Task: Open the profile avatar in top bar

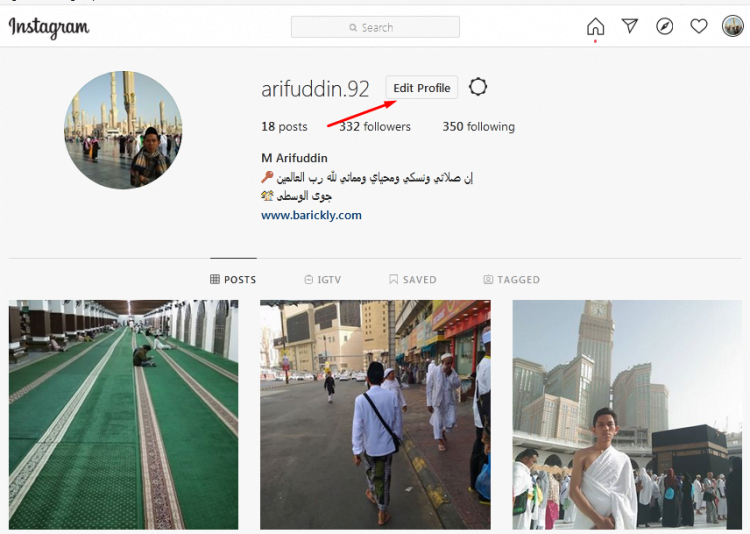Action: pos(732,26)
